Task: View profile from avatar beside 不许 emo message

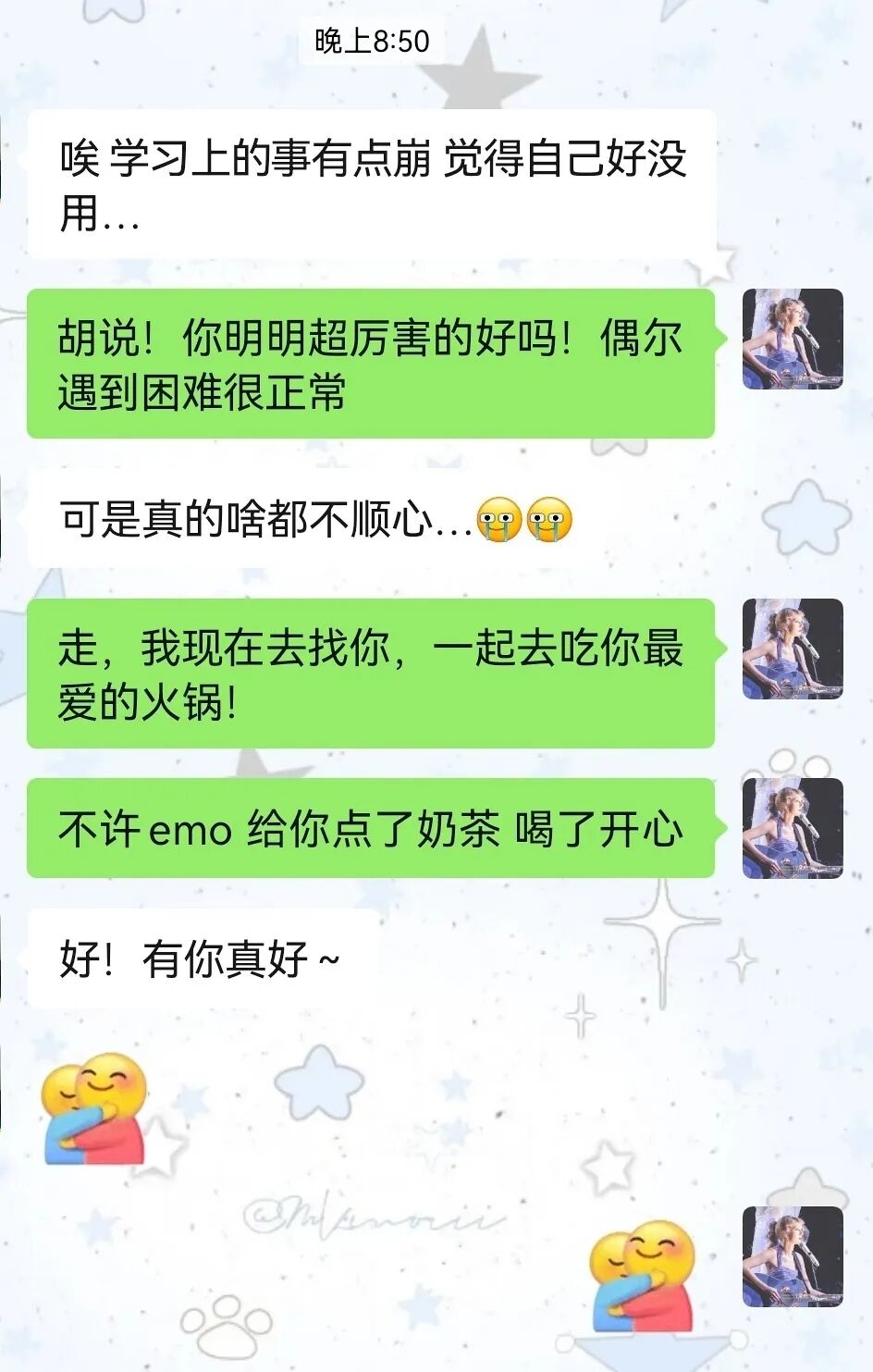Action: pyautogui.click(x=793, y=828)
